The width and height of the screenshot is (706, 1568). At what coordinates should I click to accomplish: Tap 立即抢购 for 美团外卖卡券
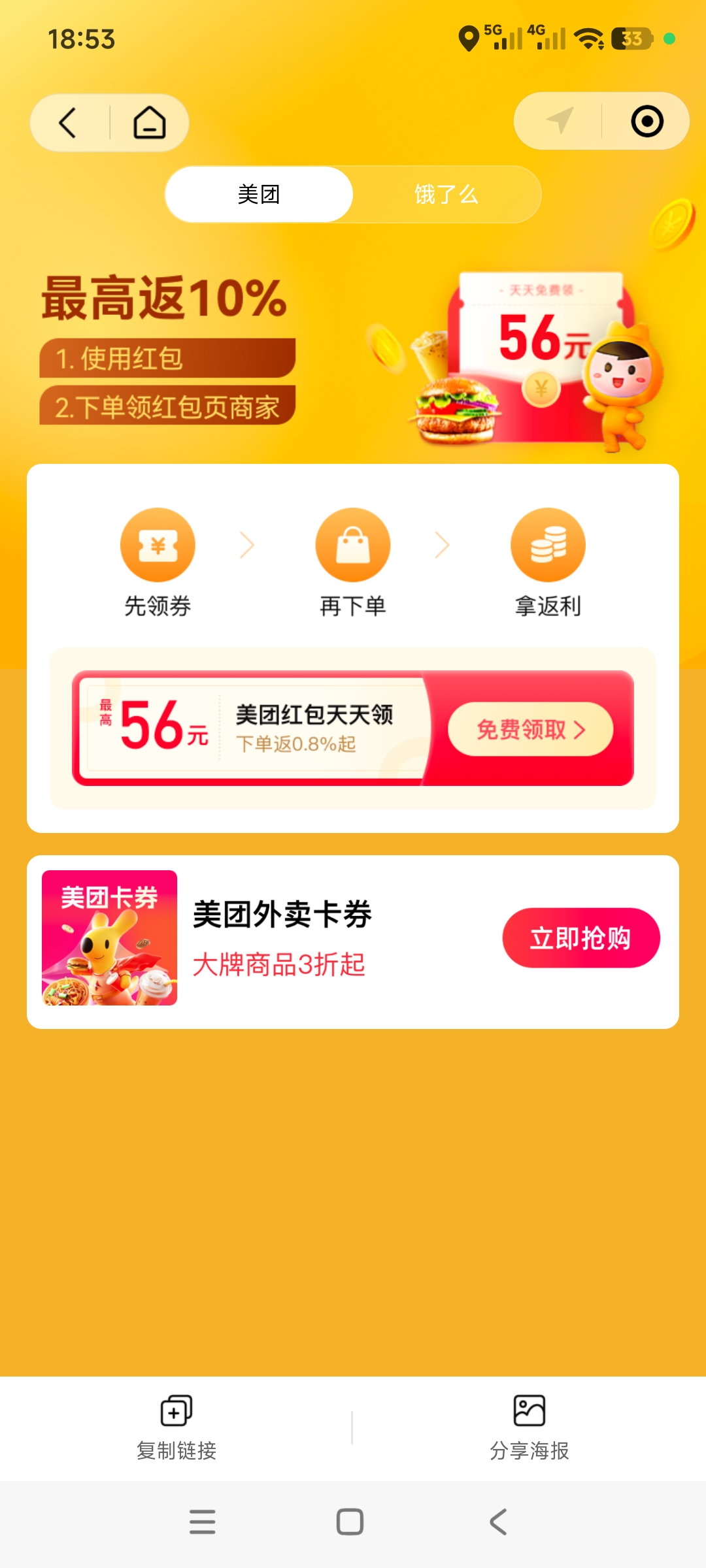[580, 938]
